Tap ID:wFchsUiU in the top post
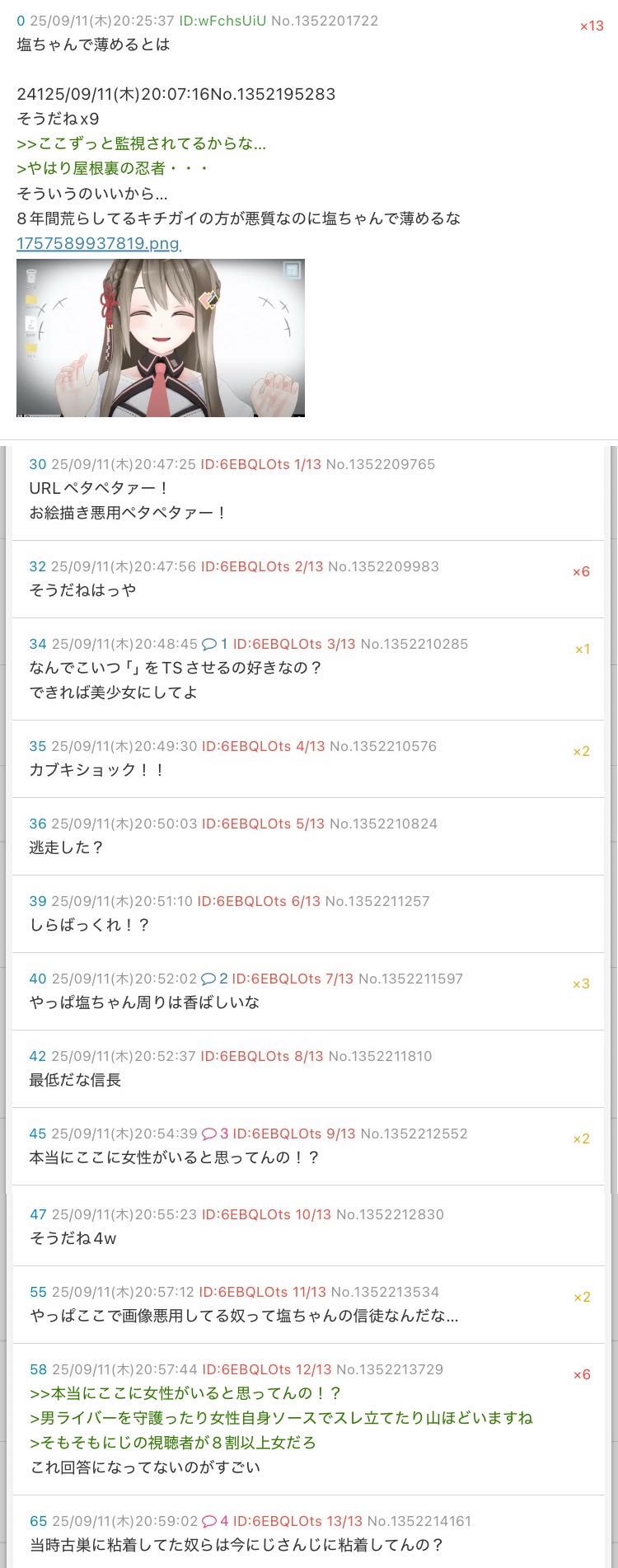 [222, 21]
